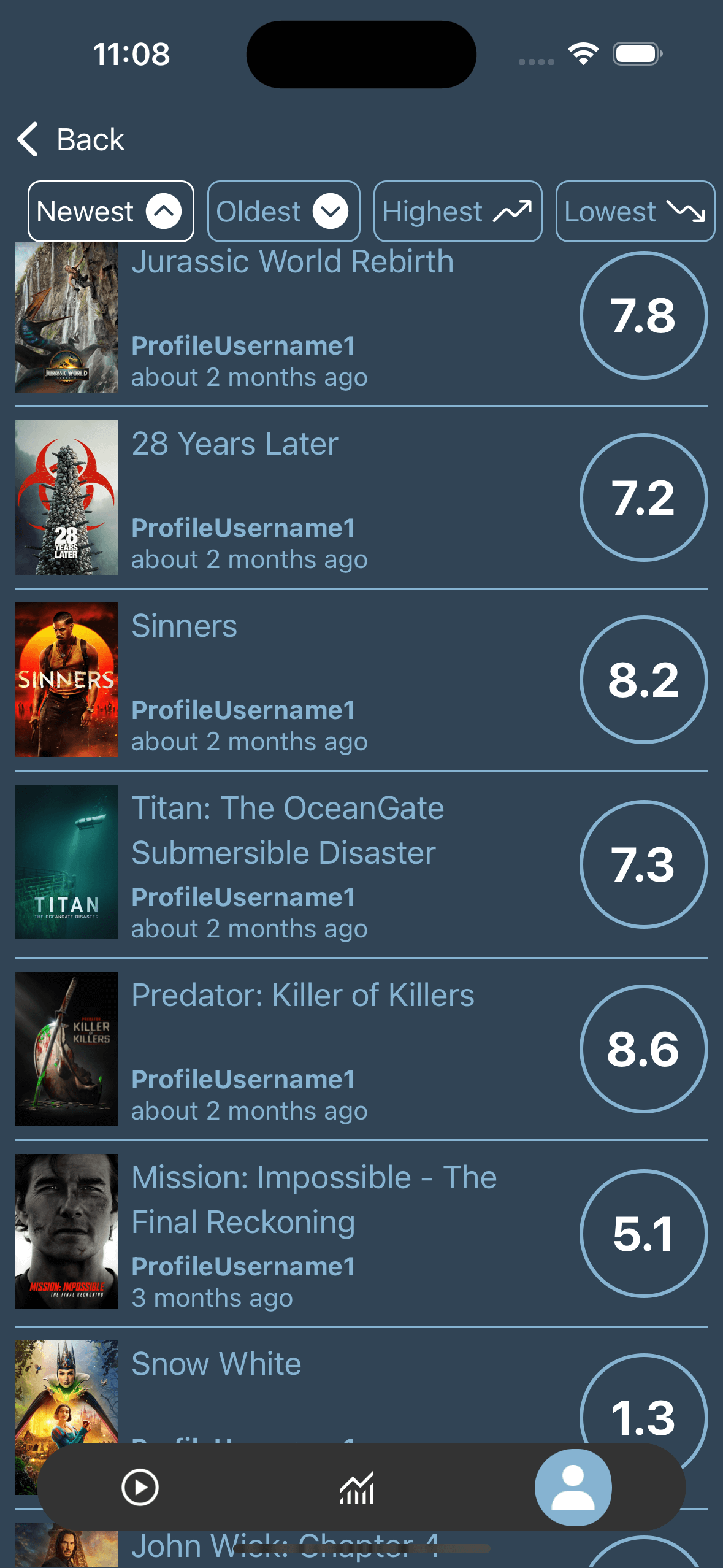The height and width of the screenshot is (1568, 723).
Task: Tap the 1.3 rating circle for Snow White
Action: 645,1415
